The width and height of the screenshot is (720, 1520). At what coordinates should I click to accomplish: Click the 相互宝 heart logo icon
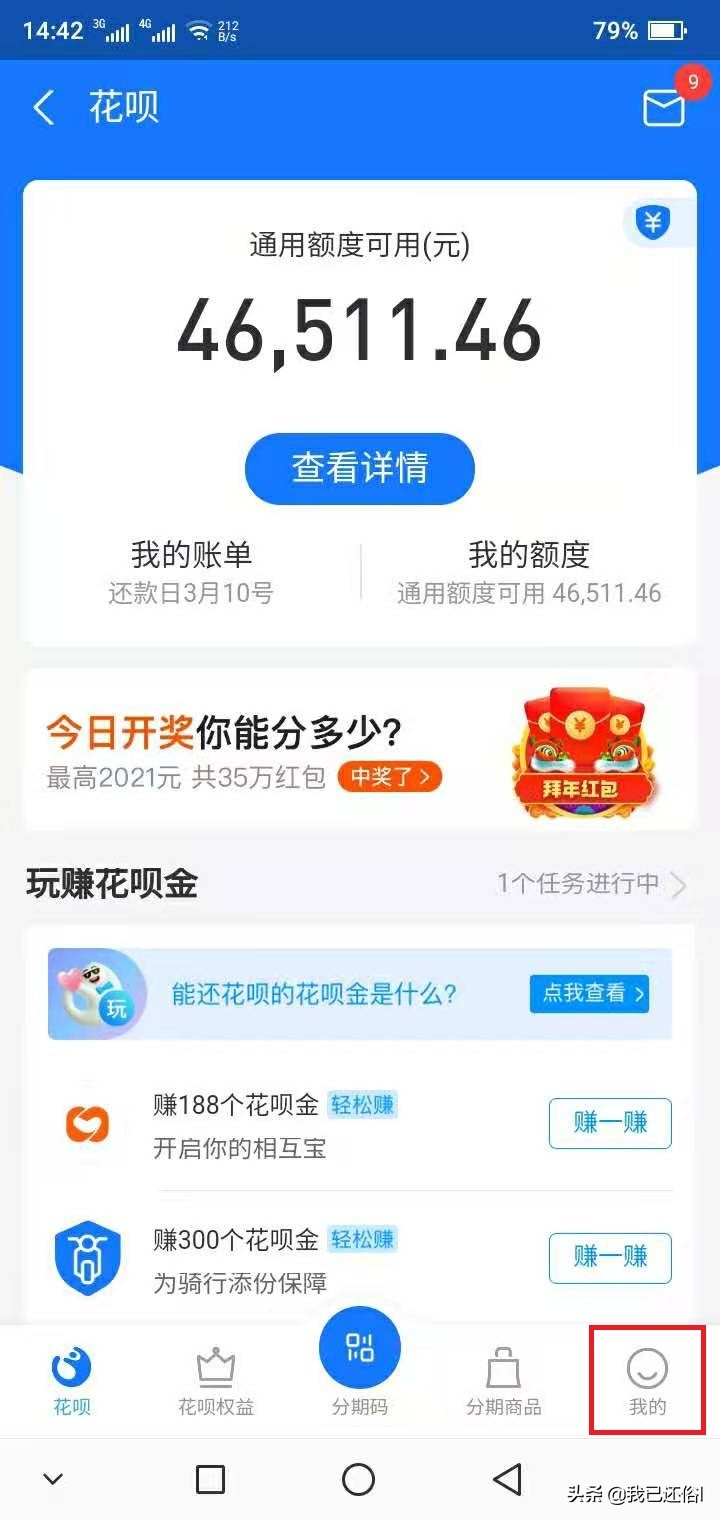(87, 1124)
